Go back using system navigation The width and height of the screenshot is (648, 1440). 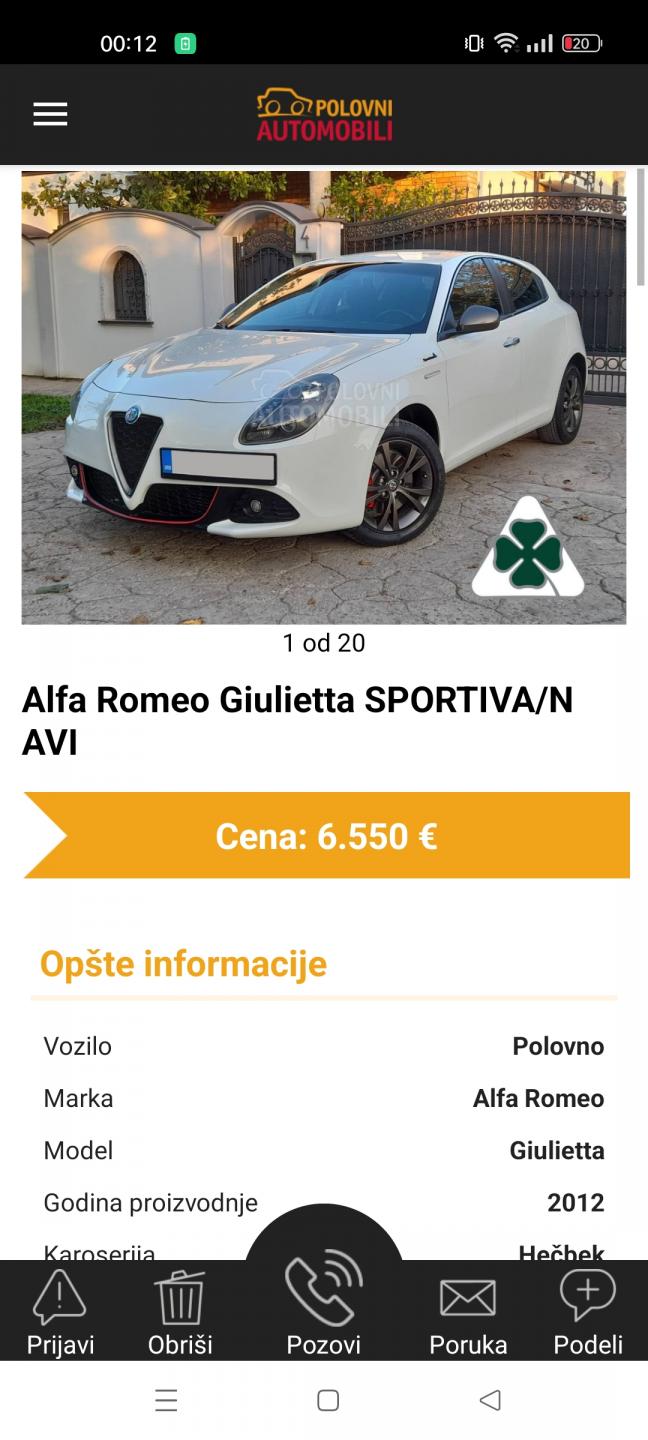(x=489, y=1400)
